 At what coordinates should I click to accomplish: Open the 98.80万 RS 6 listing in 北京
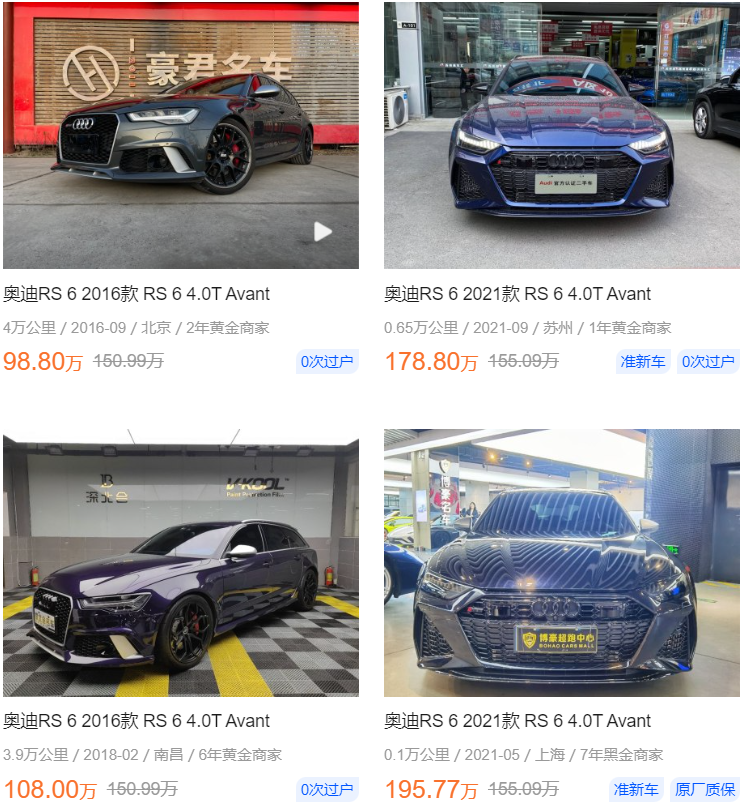pyautogui.click(x=136, y=294)
